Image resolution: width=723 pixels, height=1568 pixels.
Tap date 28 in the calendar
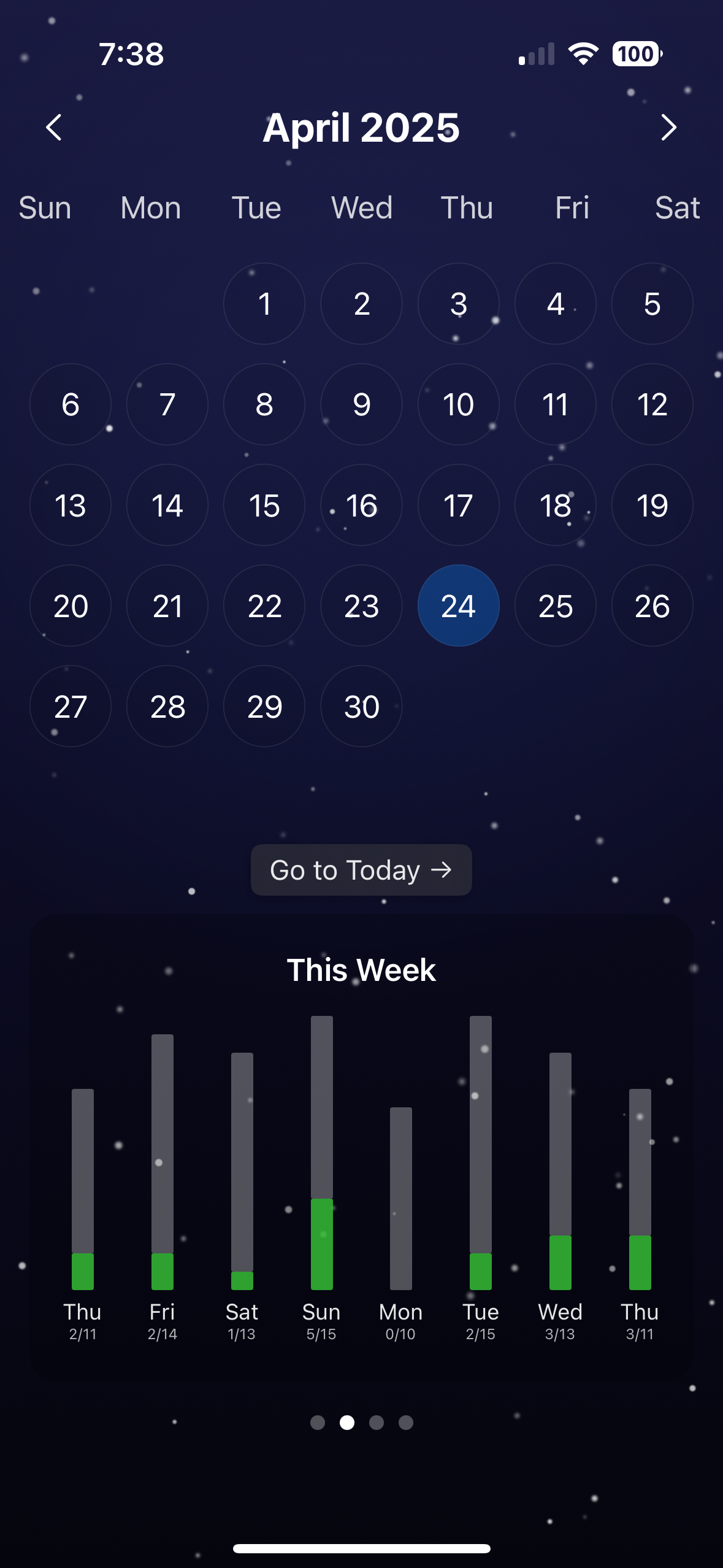(x=167, y=706)
